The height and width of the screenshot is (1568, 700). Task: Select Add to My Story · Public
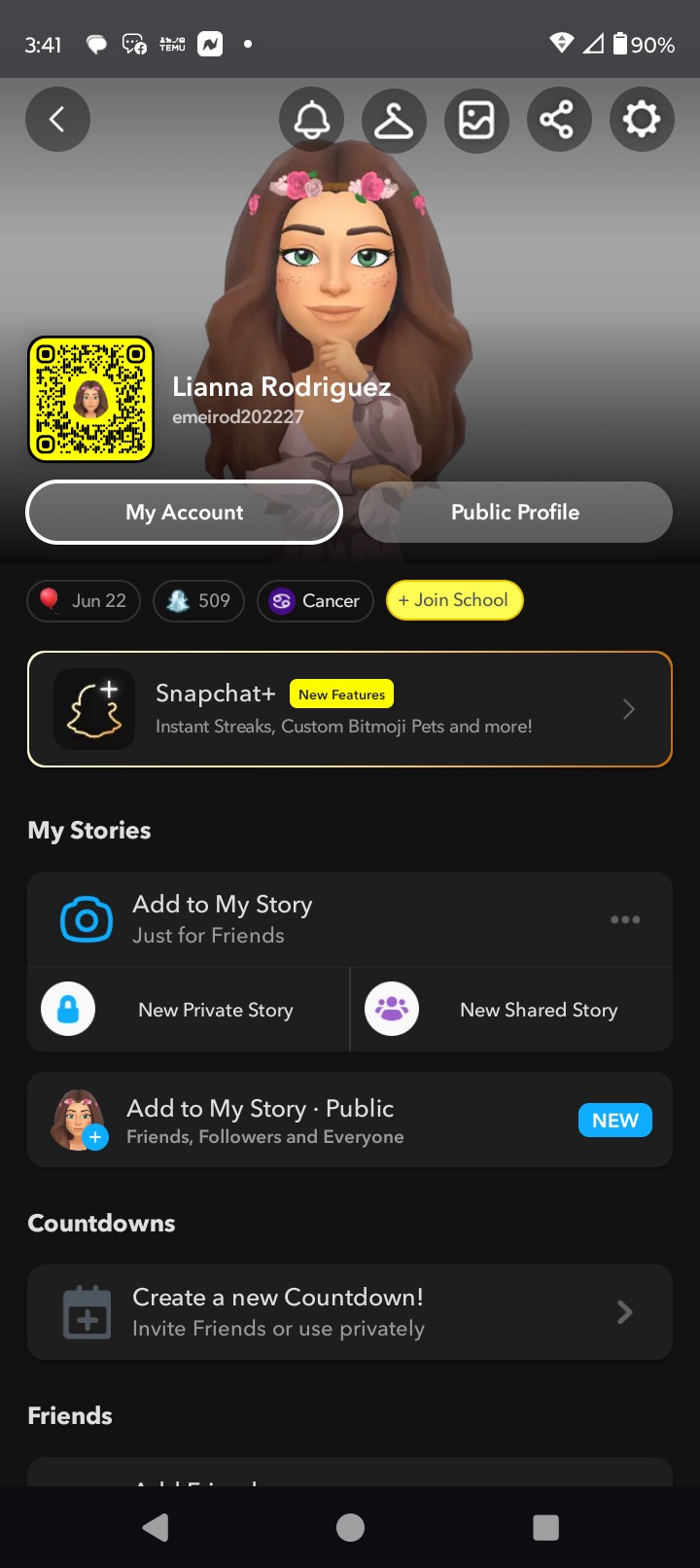pos(350,1120)
